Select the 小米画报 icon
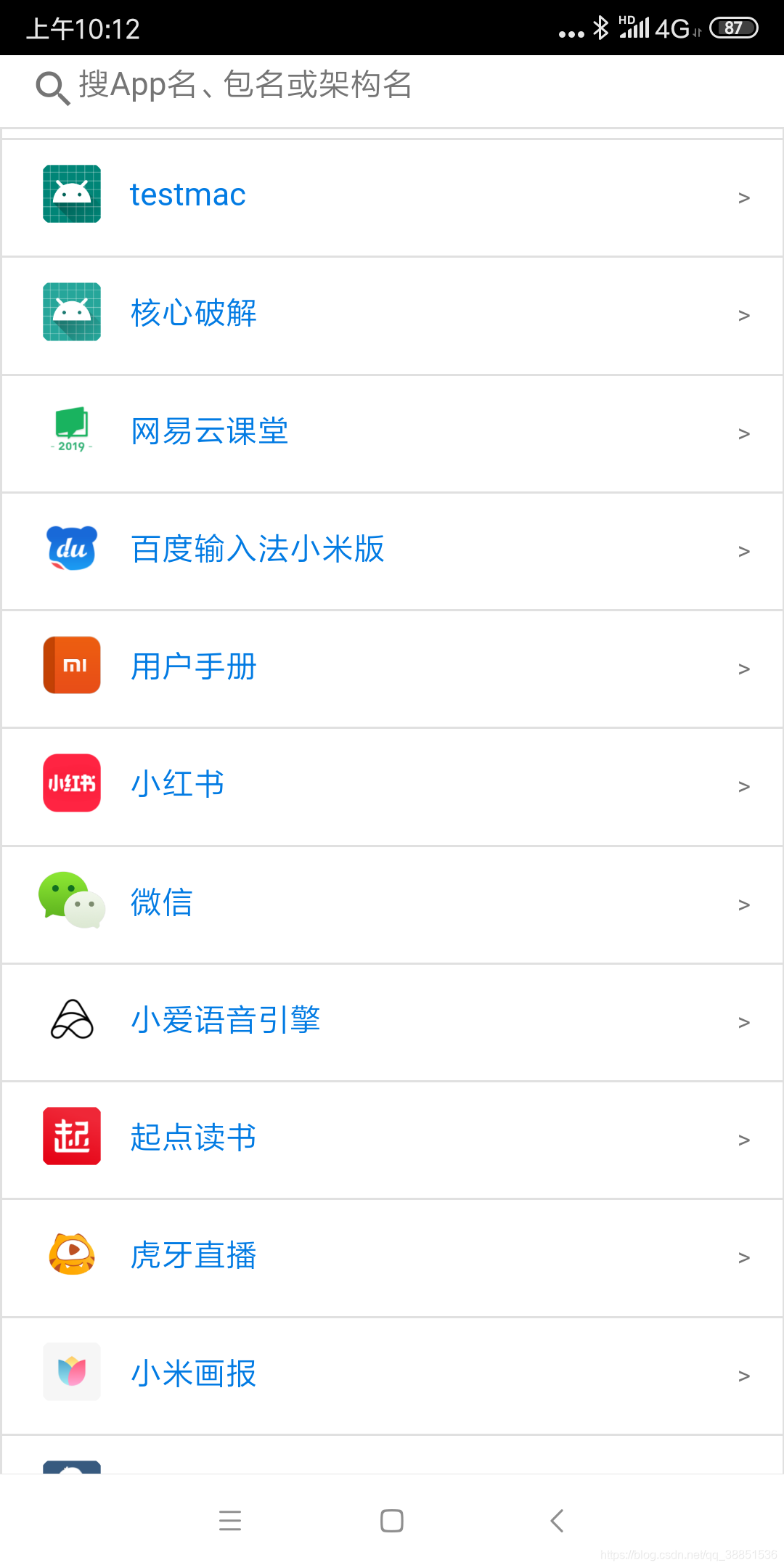Viewport: 784px width, 1568px height. pos(71,1373)
